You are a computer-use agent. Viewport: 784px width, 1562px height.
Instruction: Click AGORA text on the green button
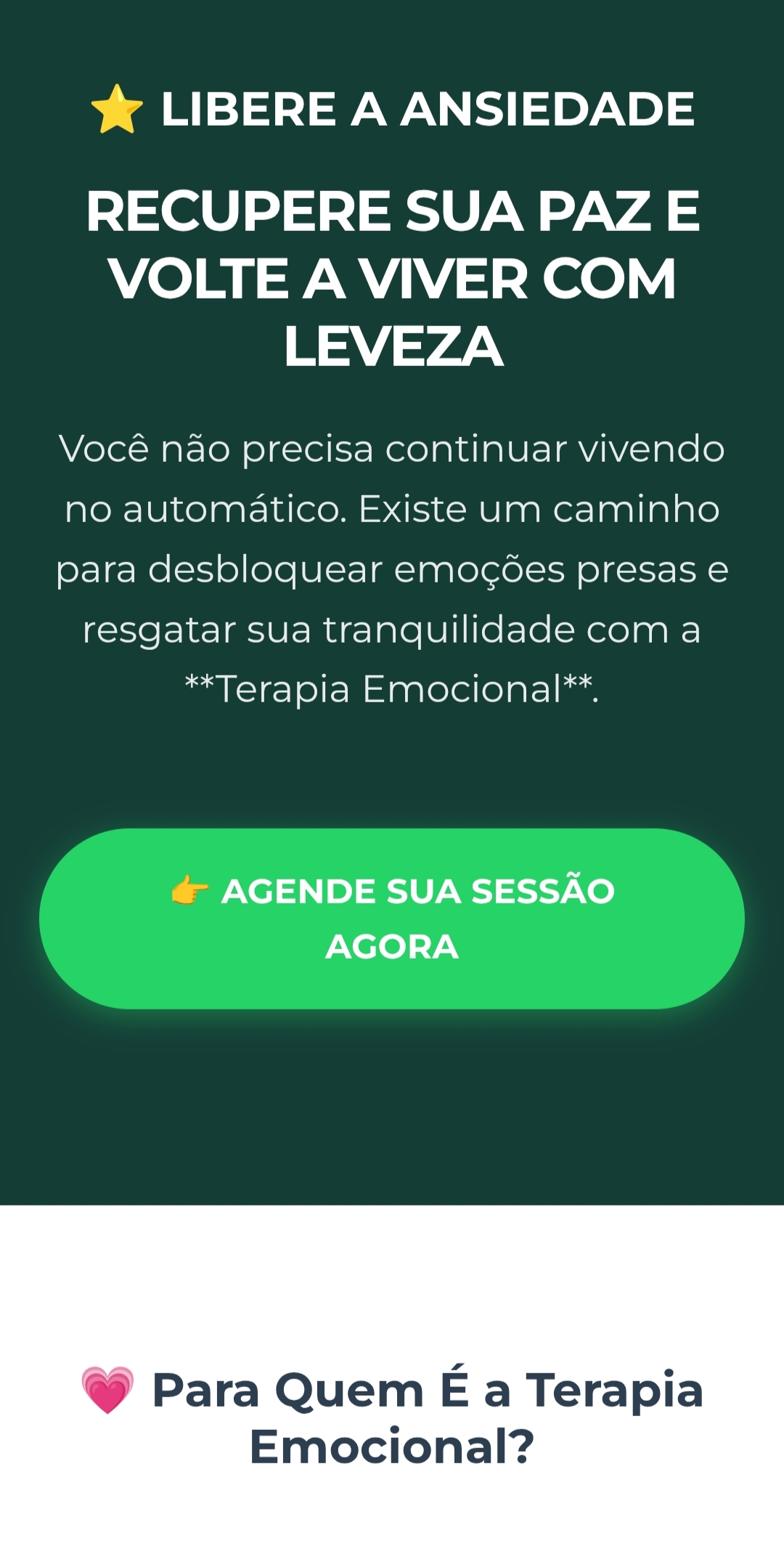coord(392,946)
